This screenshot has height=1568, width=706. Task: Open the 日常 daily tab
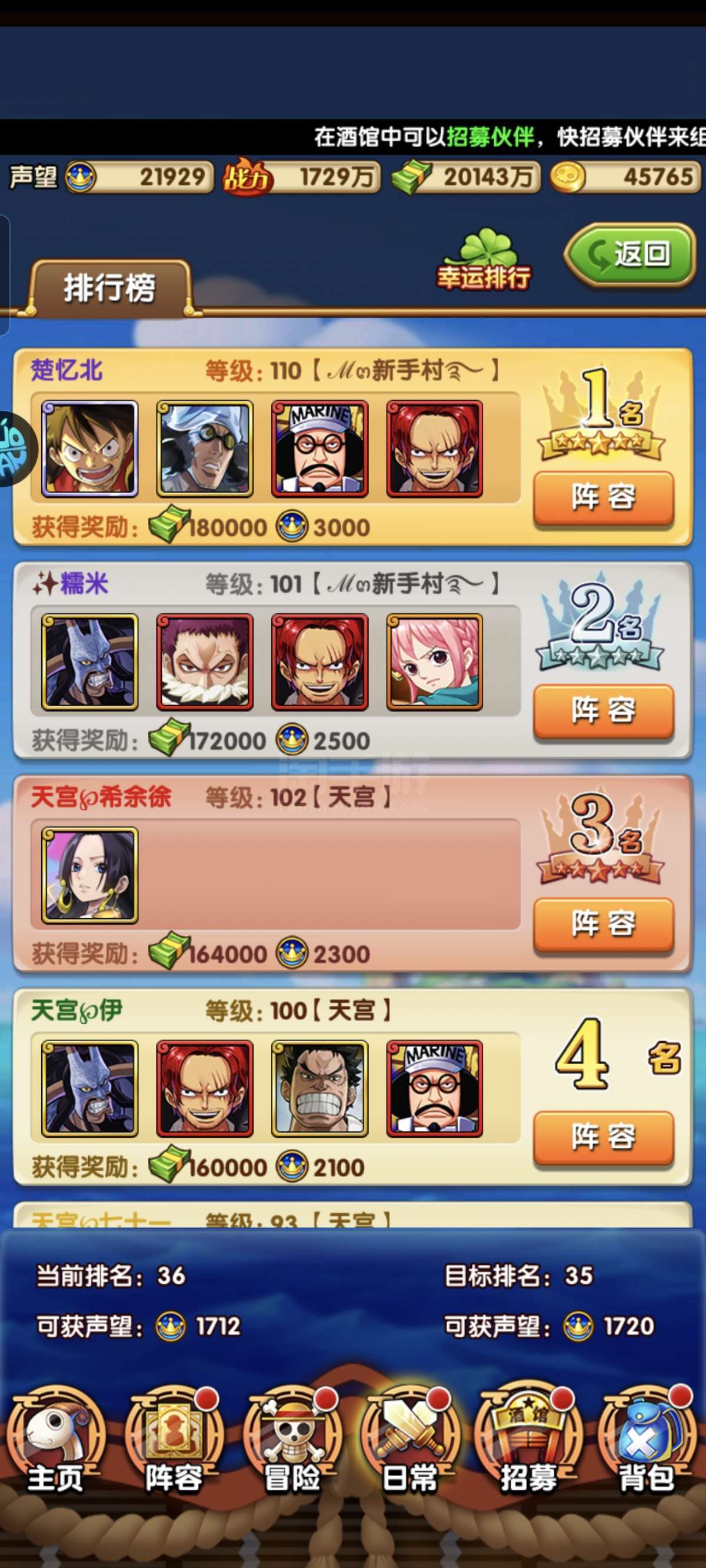(411, 1441)
